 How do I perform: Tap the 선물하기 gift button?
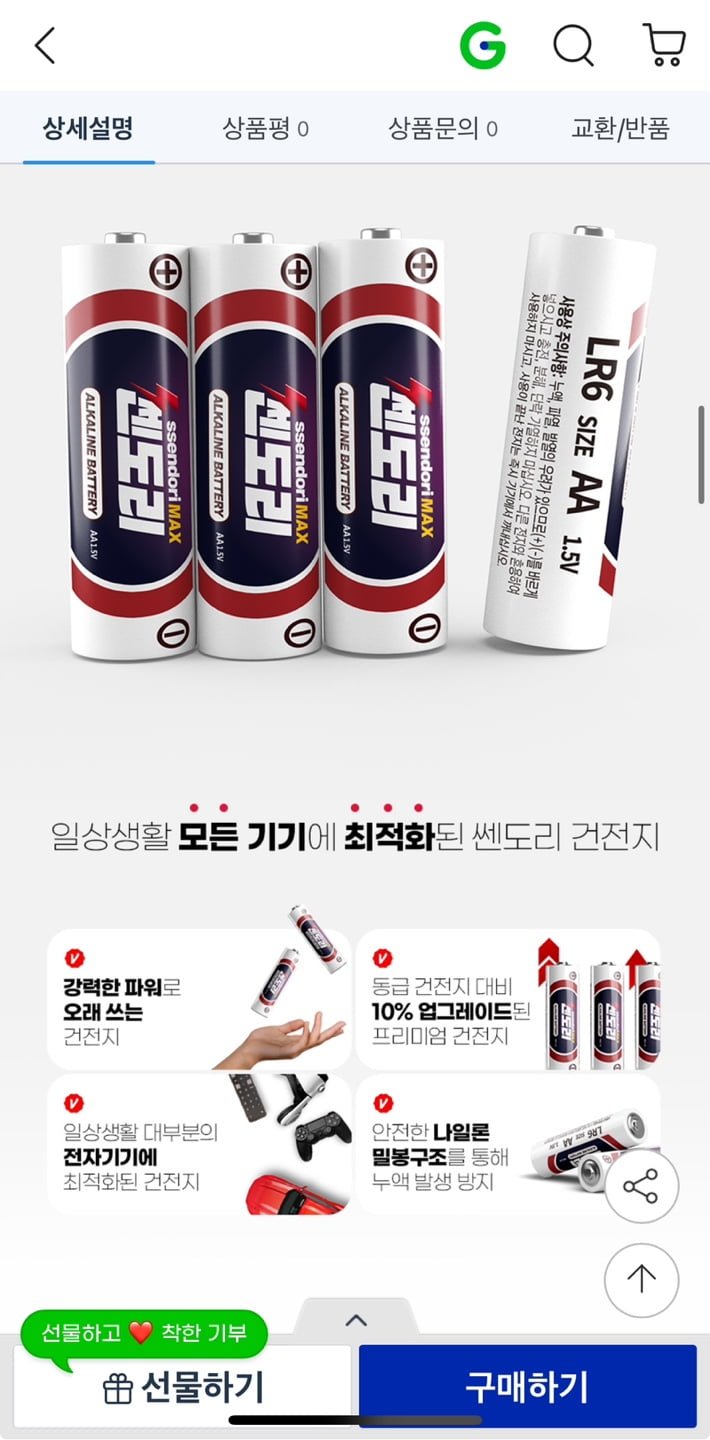pyautogui.click(x=183, y=1387)
